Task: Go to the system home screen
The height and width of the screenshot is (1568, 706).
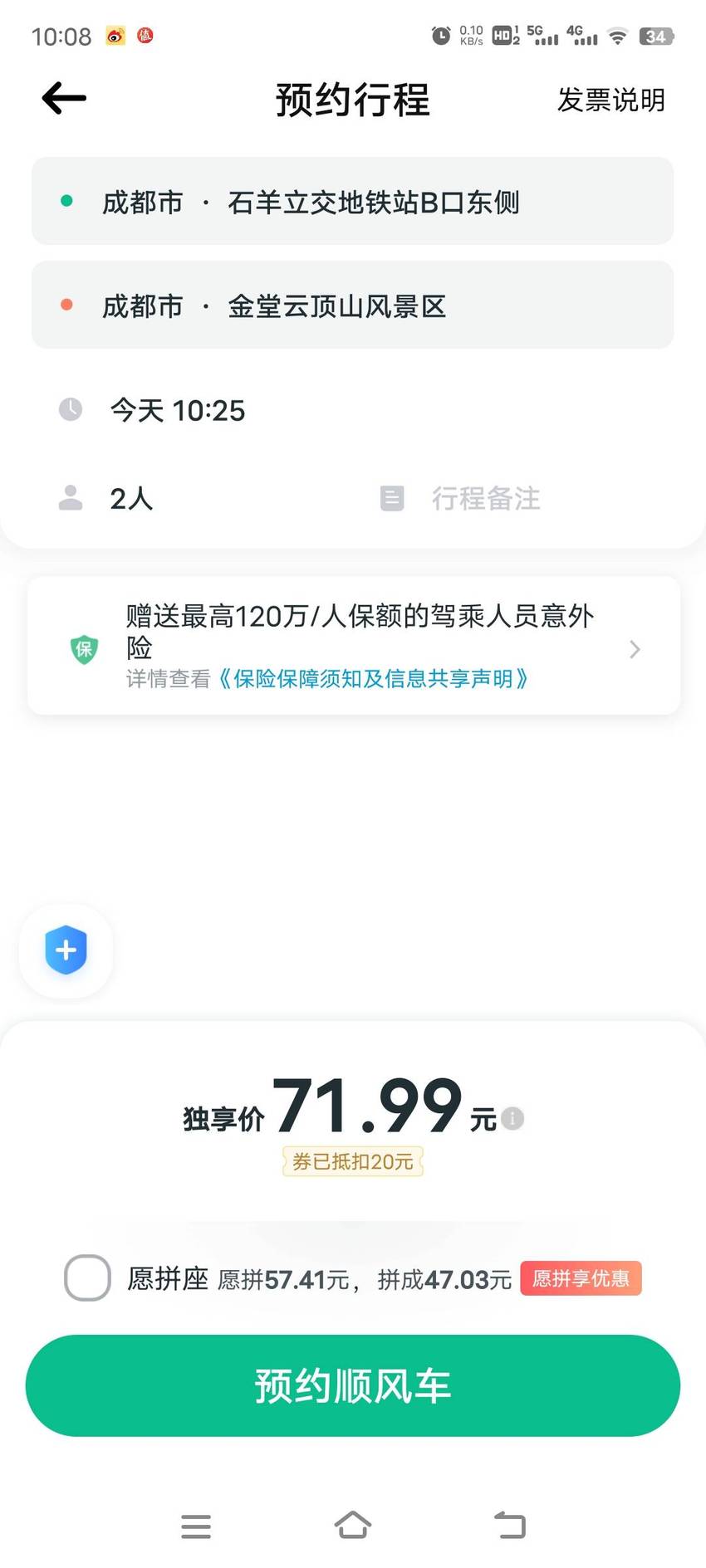Action: pos(353,1525)
